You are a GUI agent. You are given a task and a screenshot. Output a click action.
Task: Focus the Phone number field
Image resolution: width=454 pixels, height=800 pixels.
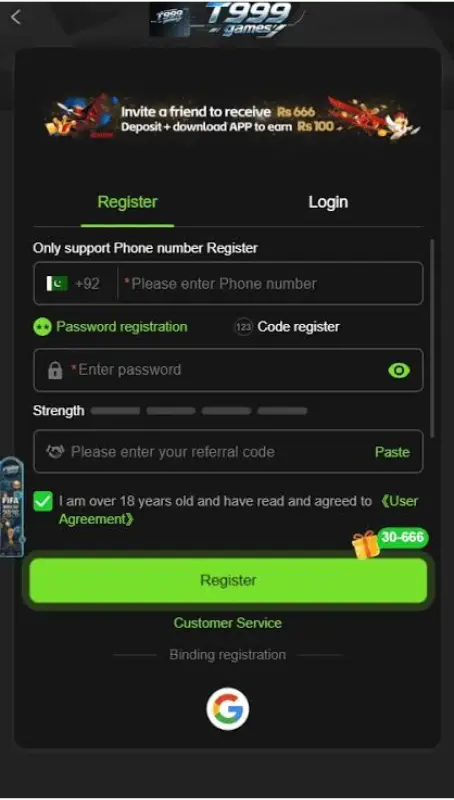(x=269, y=284)
